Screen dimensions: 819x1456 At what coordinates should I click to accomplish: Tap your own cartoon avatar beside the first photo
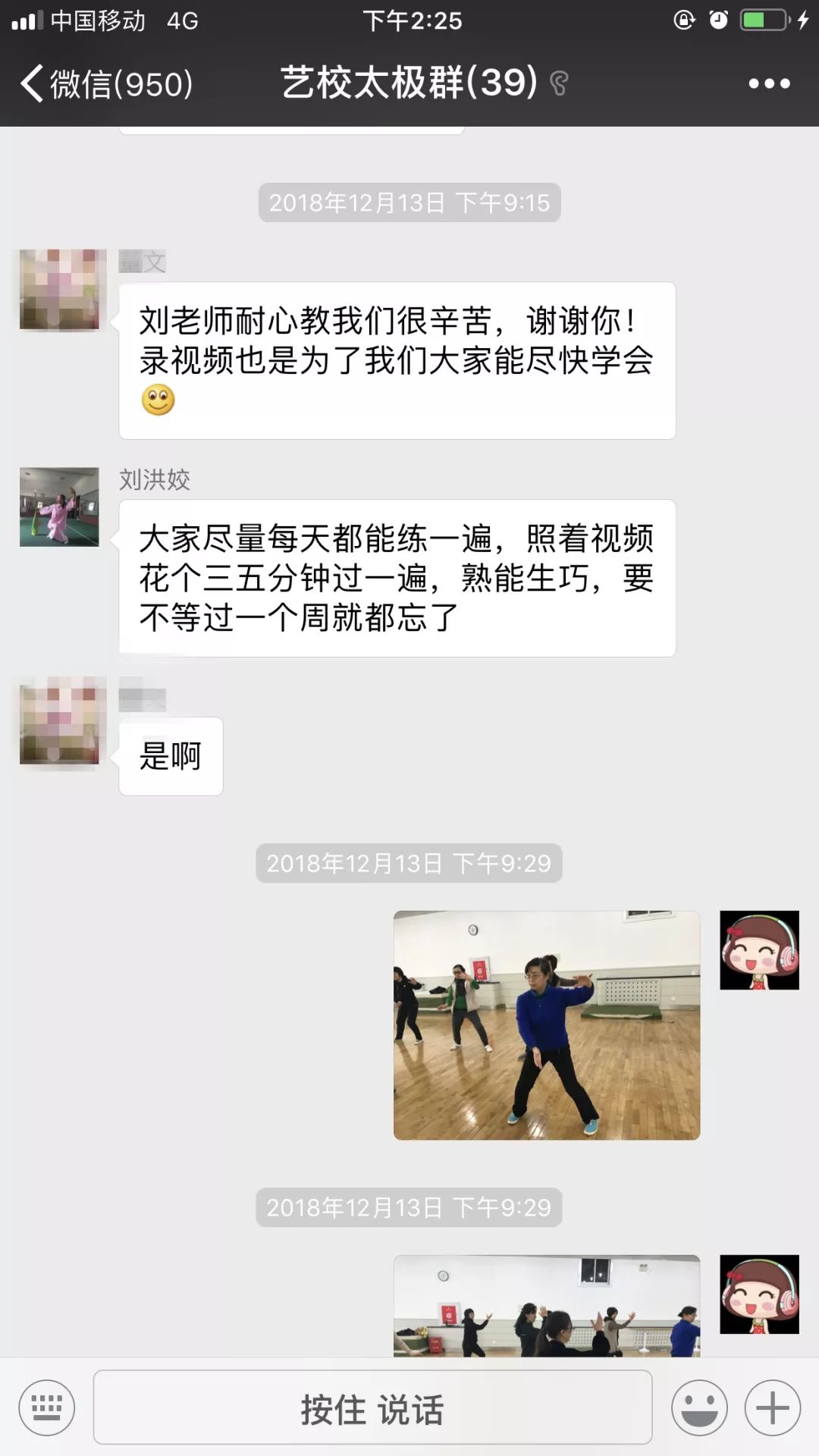(x=759, y=950)
